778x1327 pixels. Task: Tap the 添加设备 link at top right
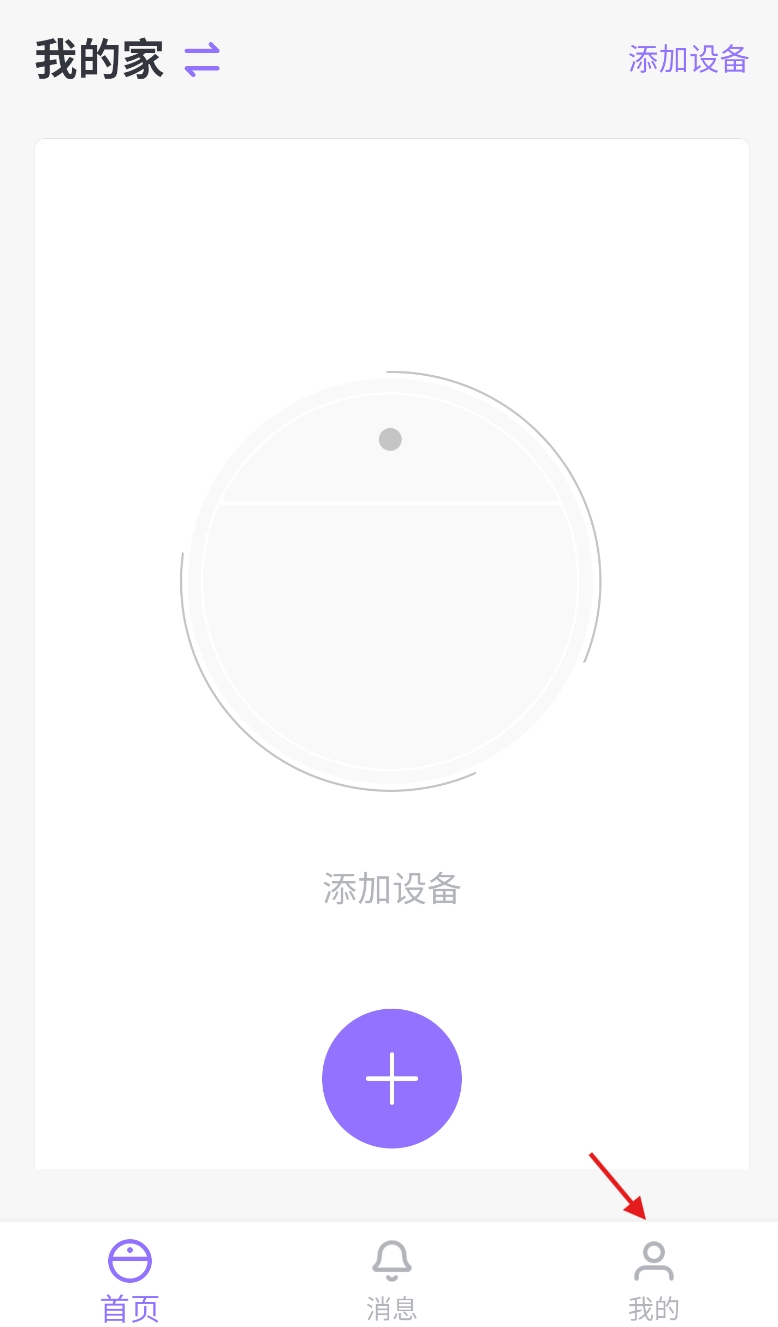688,59
